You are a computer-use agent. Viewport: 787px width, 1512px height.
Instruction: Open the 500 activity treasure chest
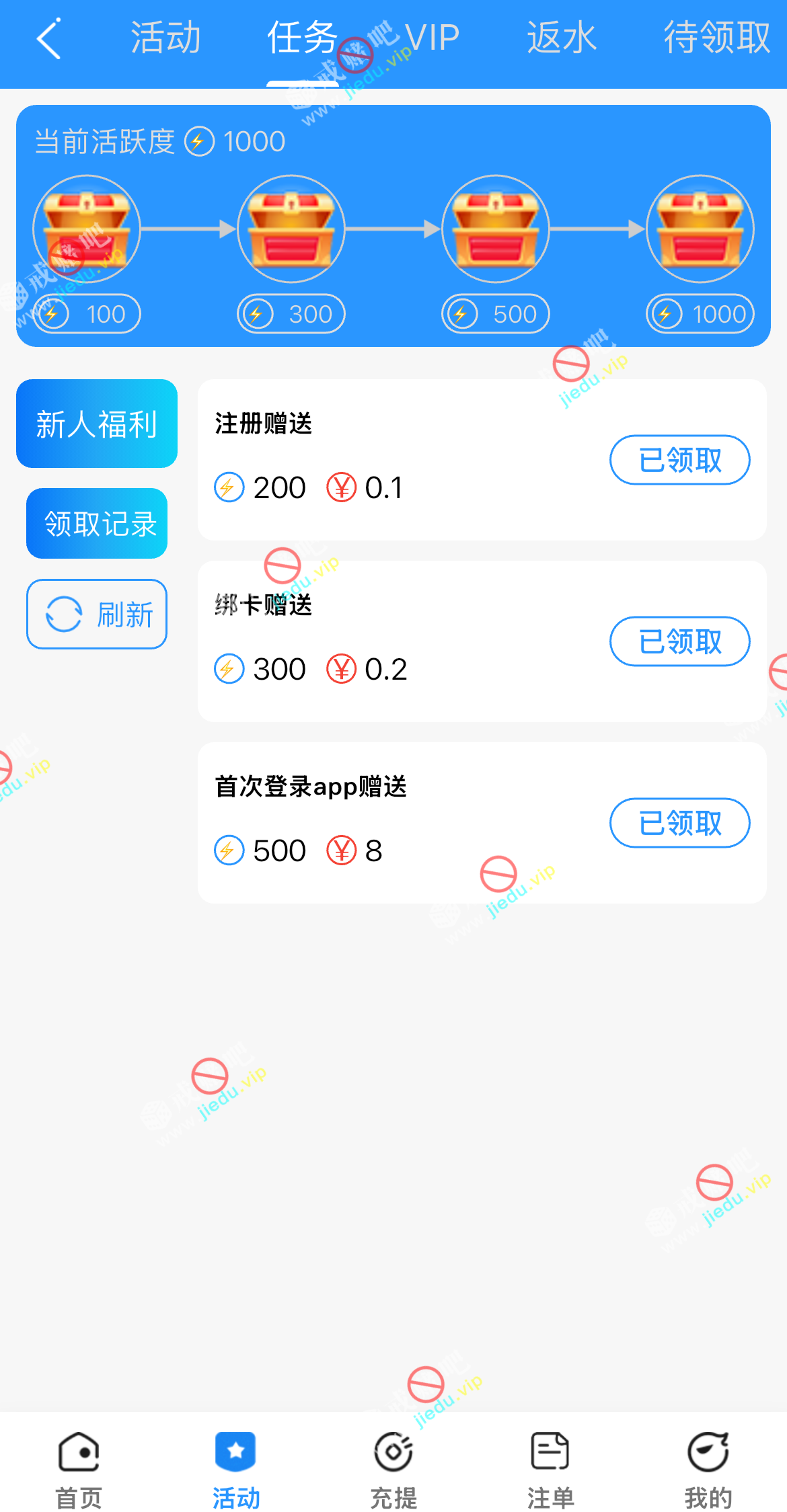[x=496, y=229]
